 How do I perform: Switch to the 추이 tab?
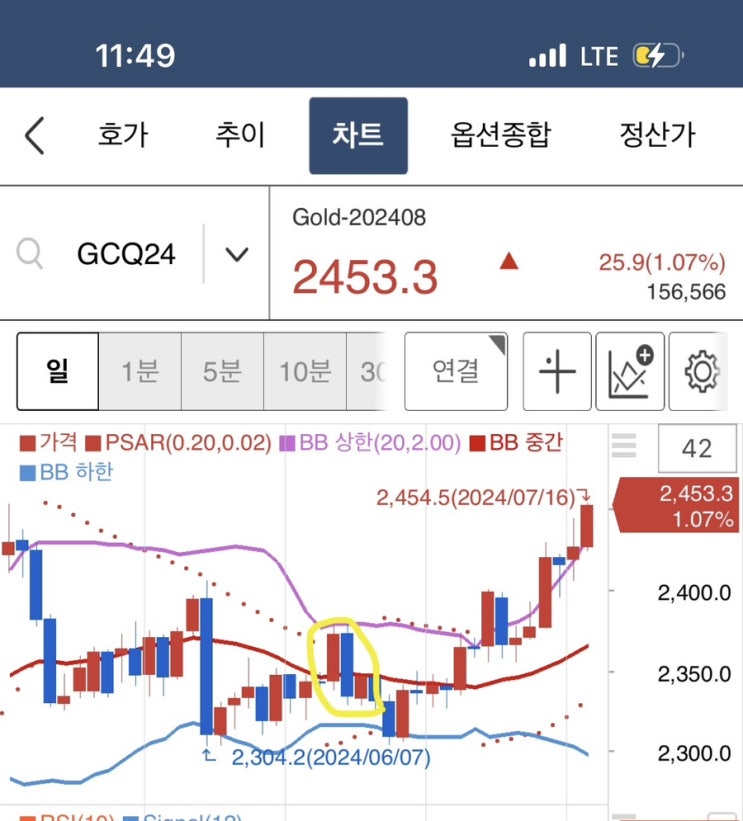tap(240, 135)
